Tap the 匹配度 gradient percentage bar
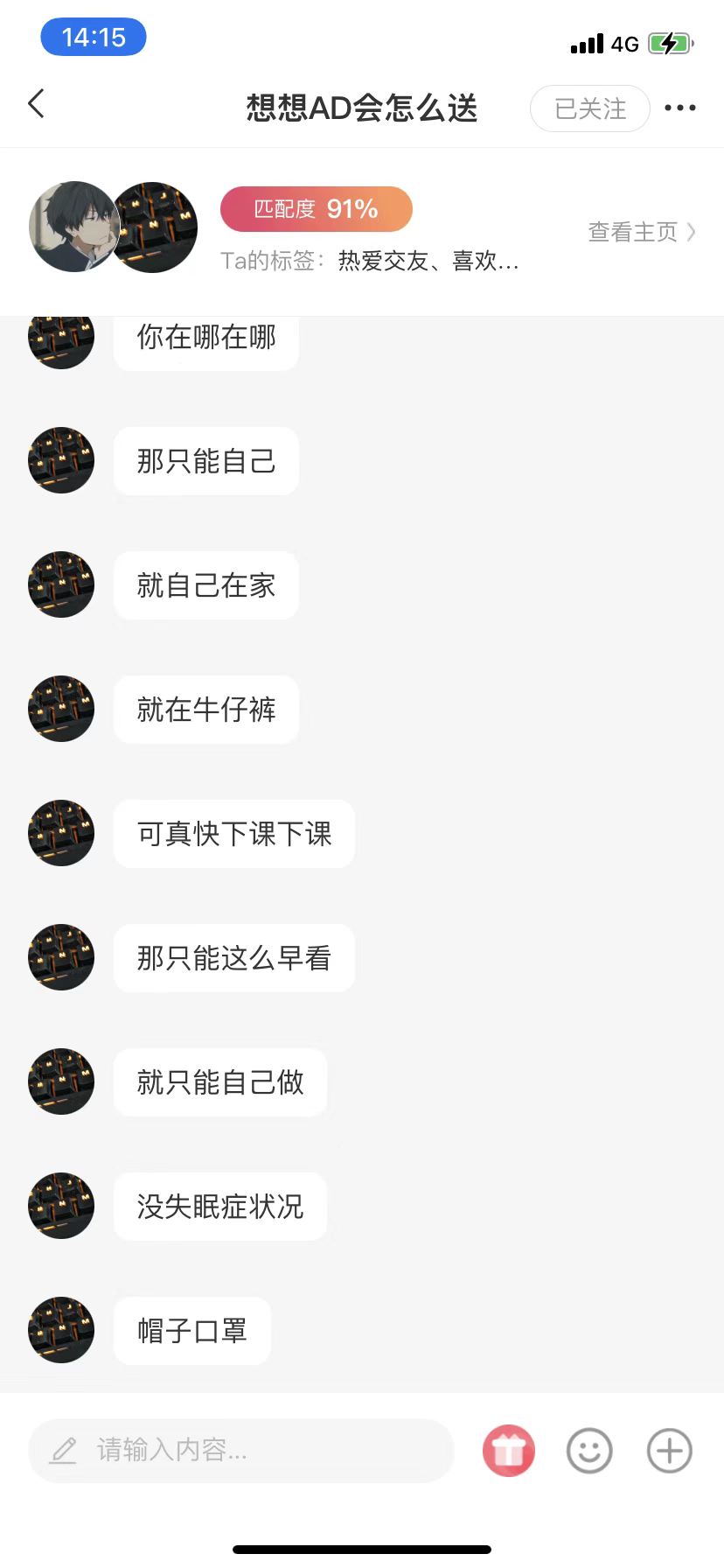Screen dimensions: 724x1568 316,209
